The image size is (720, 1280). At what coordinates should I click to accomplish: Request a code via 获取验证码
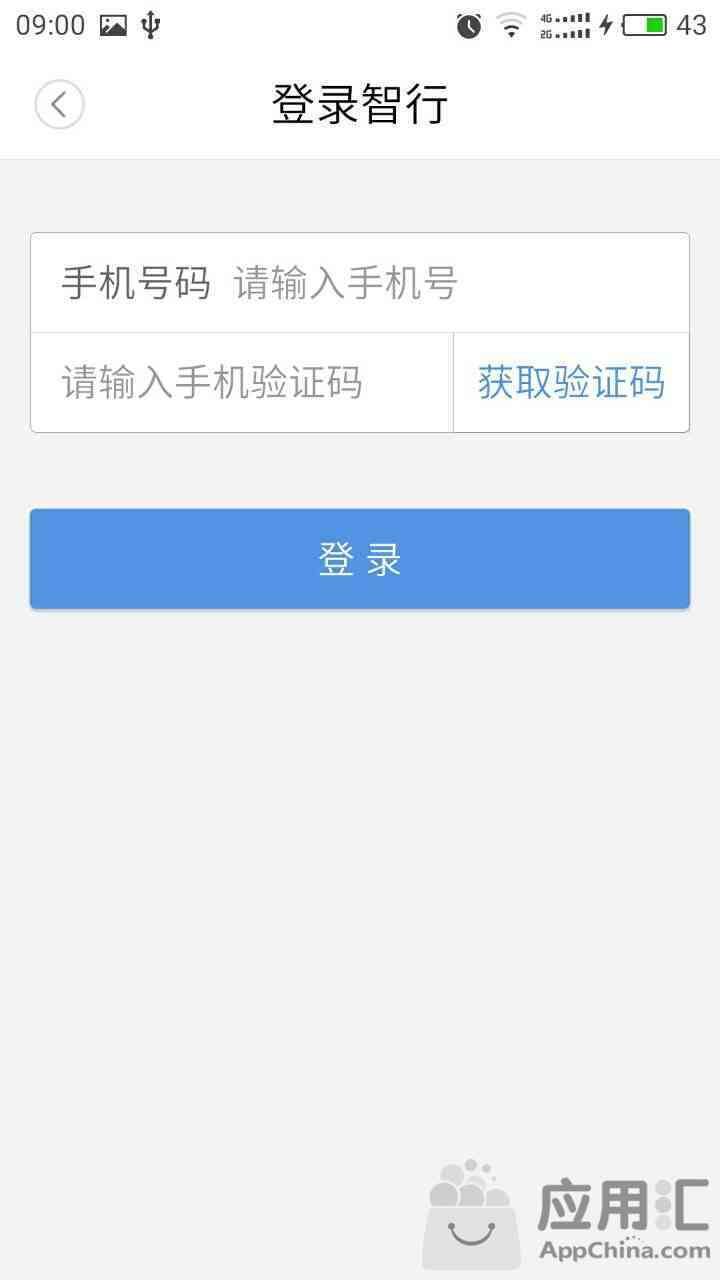(571, 383)
